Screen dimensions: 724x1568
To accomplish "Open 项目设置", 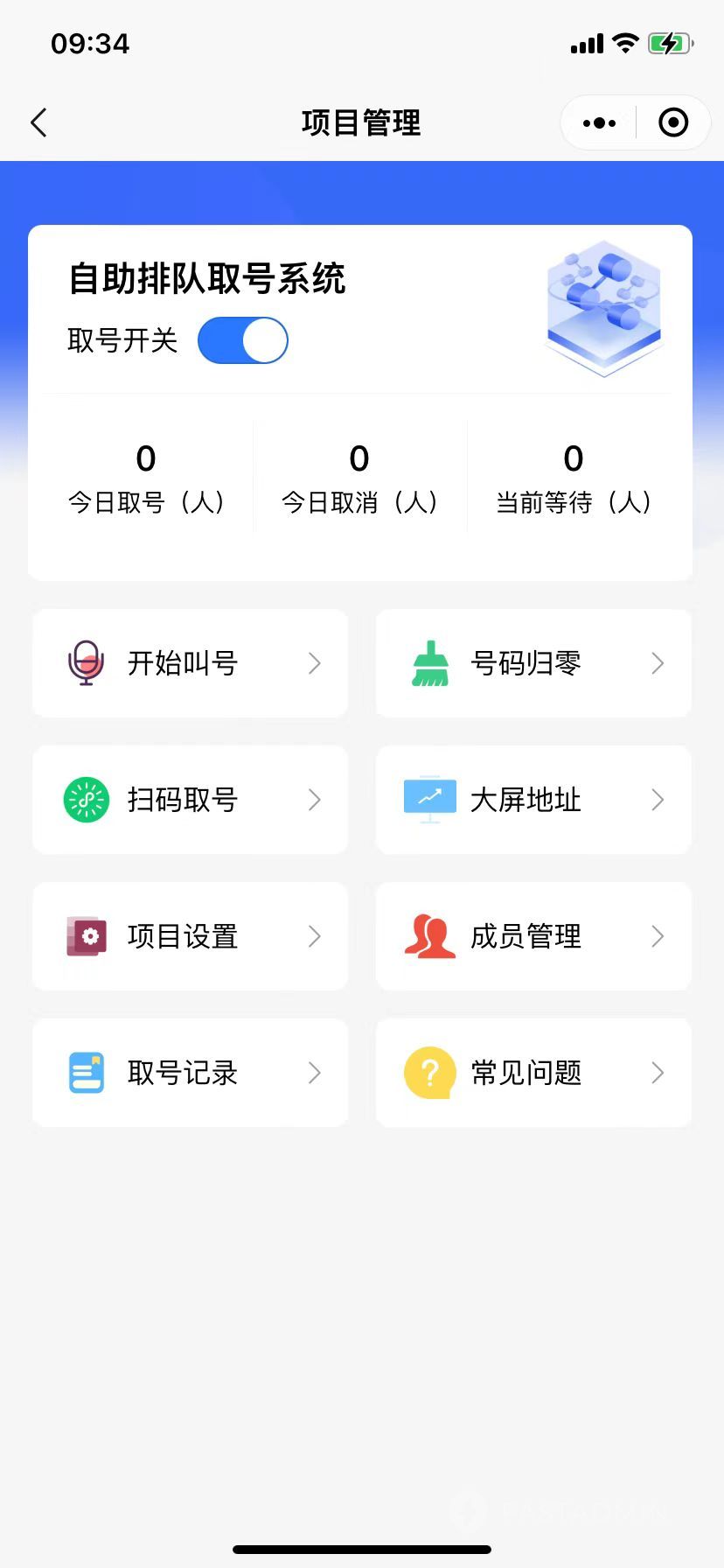I will click(190, 936).
